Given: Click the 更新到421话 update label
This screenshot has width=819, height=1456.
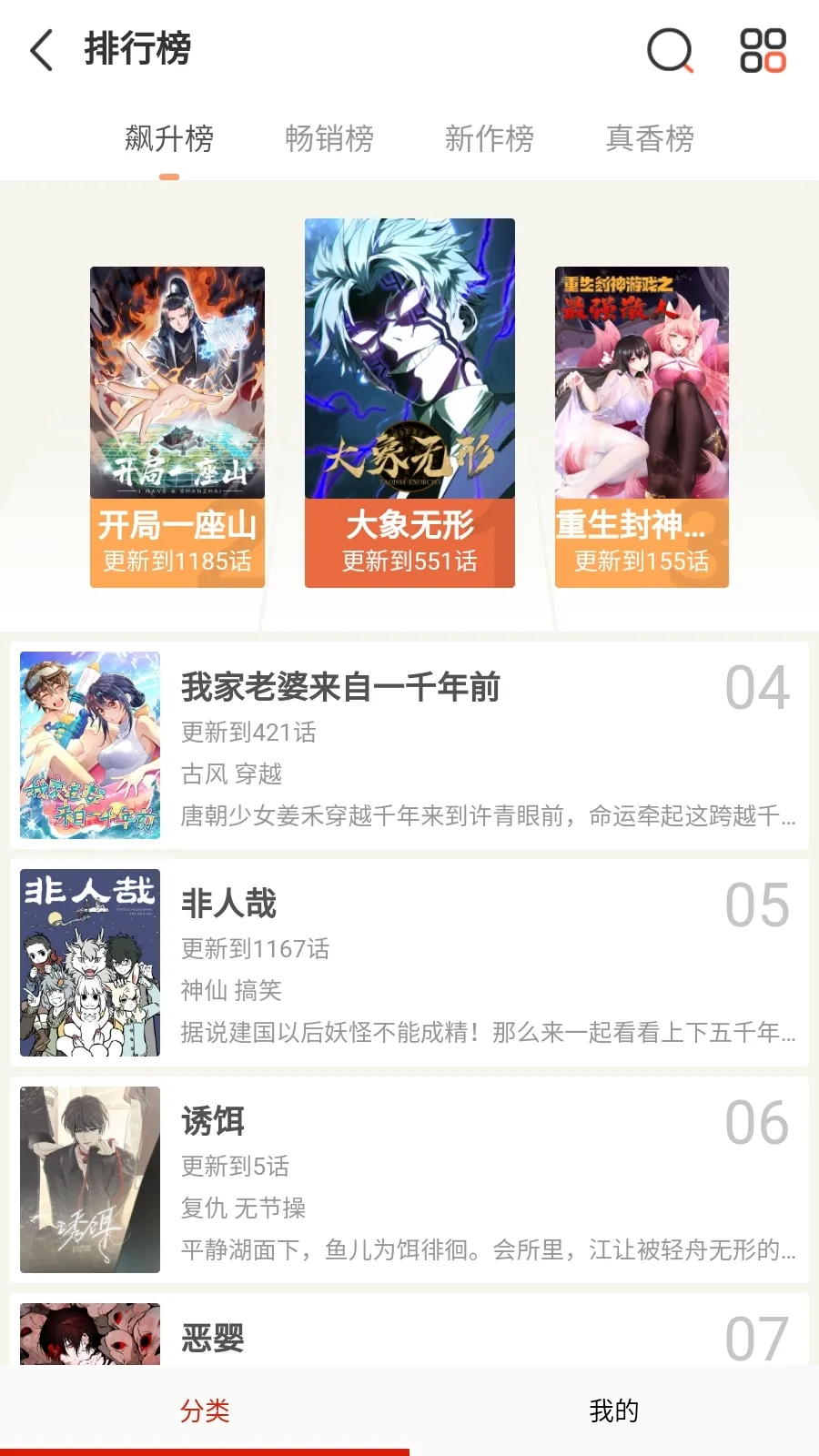Looking at the screenshot, I should pos(249,733).
